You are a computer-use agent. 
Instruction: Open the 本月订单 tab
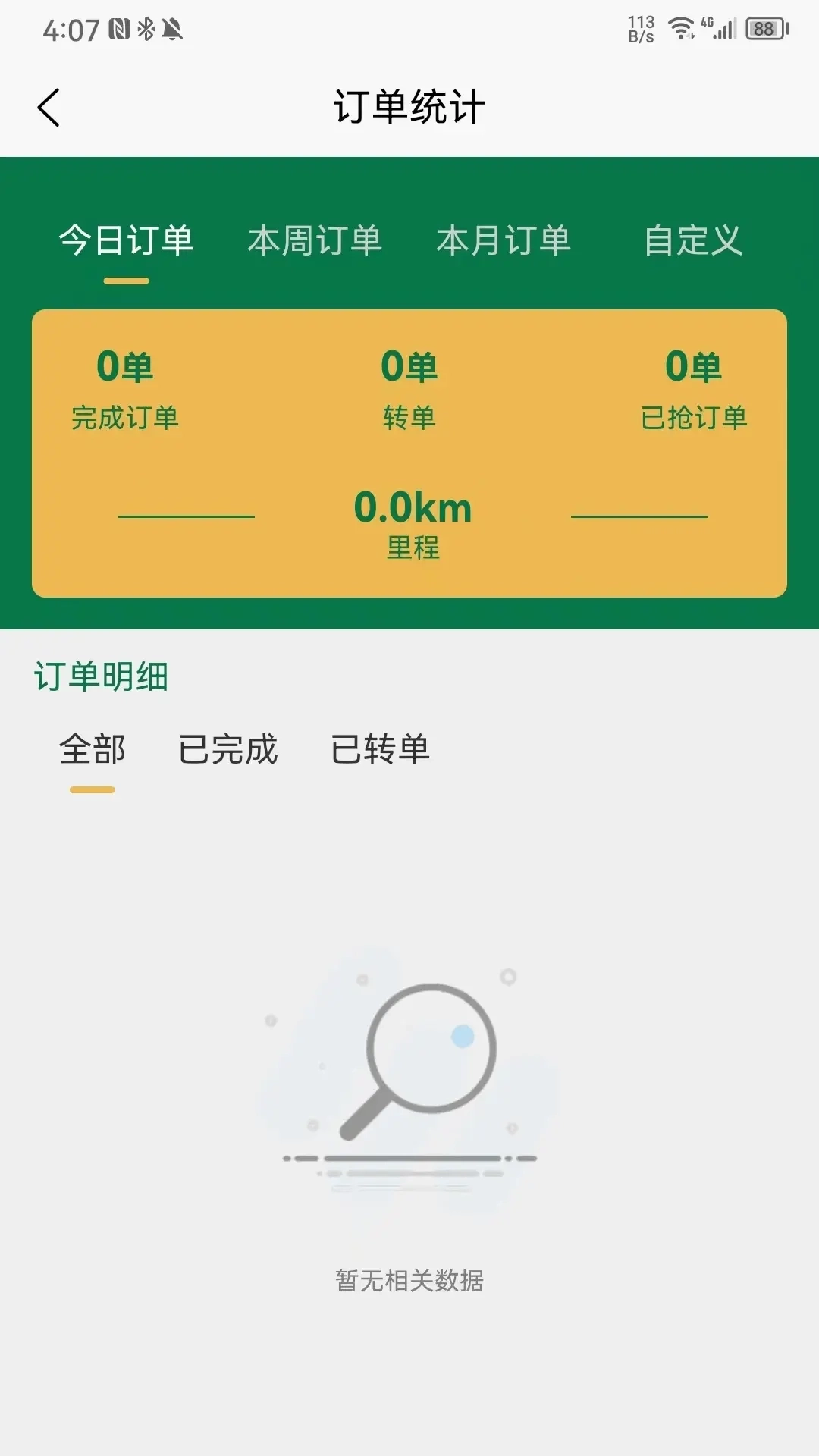tap(503, 241)
